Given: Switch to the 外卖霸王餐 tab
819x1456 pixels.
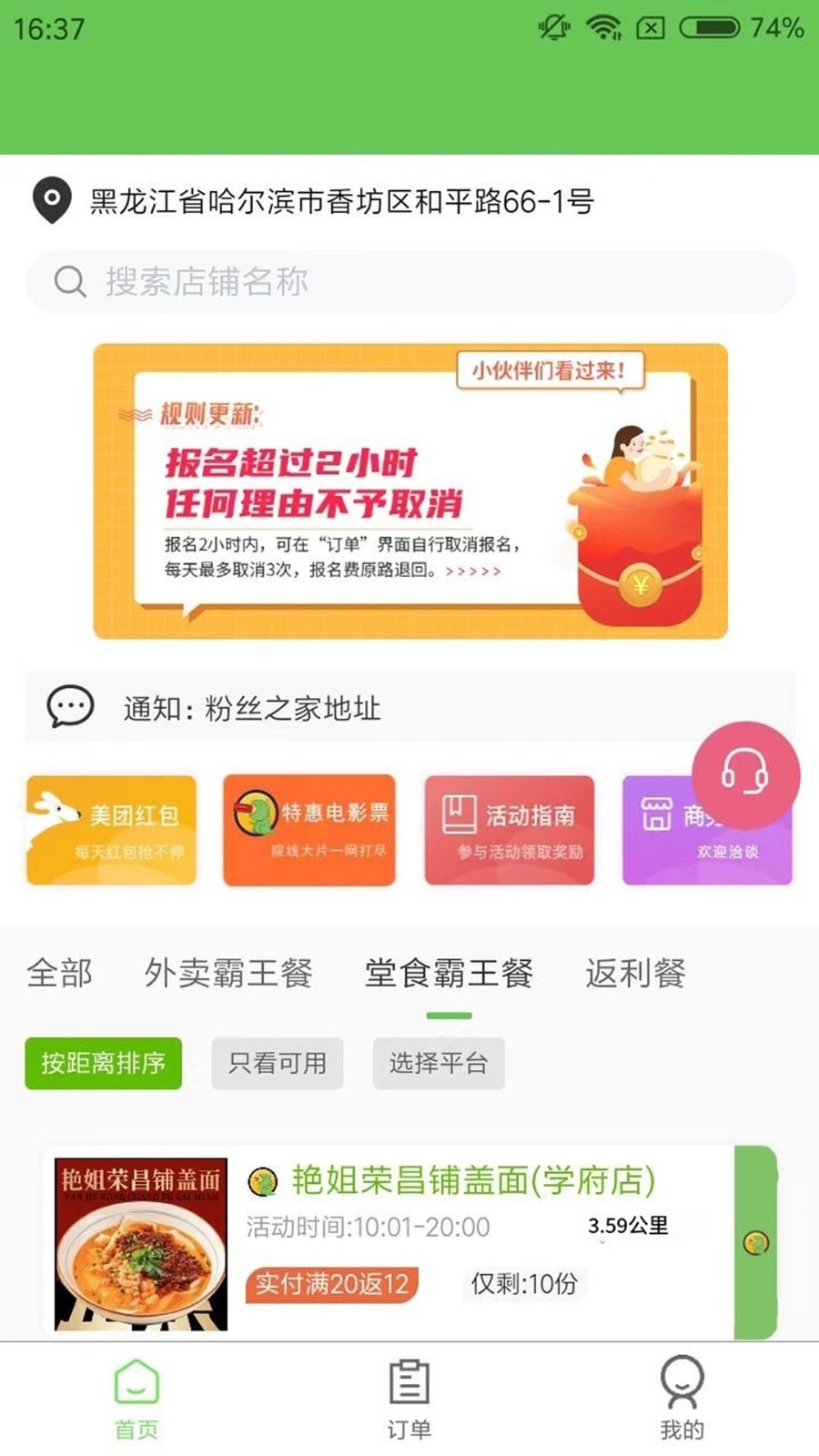Looking at the screenshot, I should pos(228,973).
